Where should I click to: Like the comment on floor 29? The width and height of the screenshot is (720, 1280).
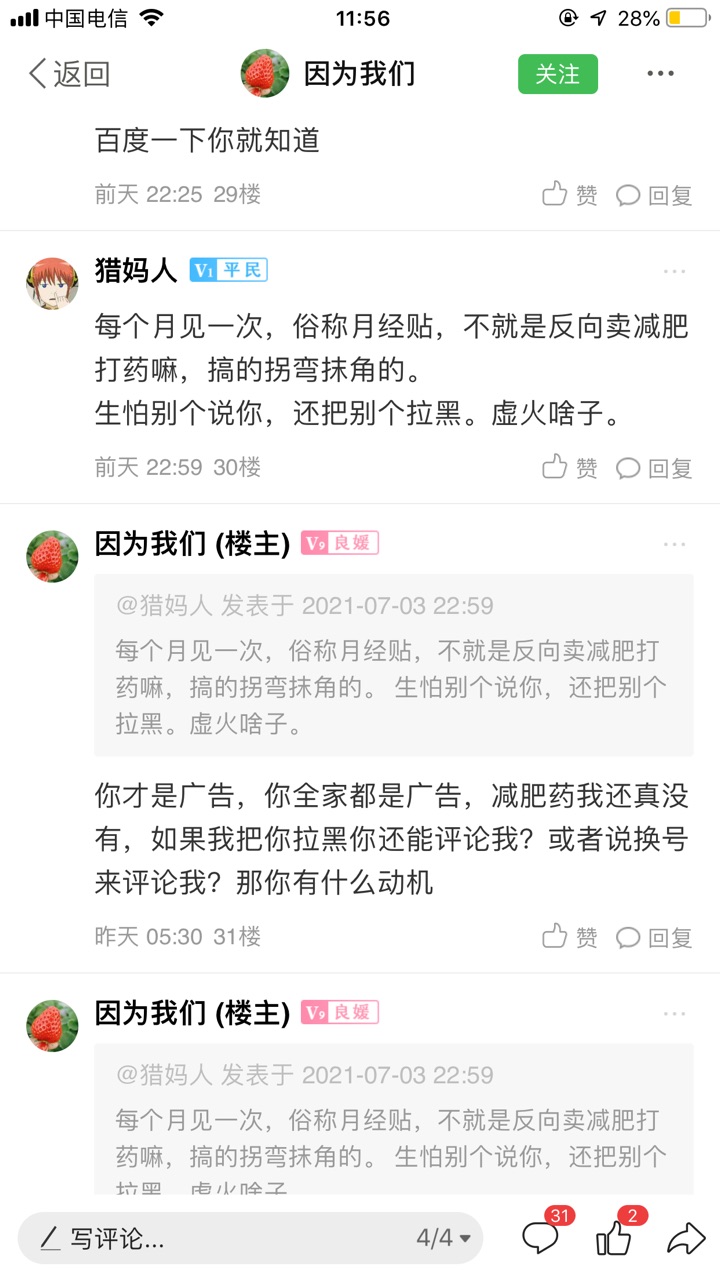click(x=570, y=195)
